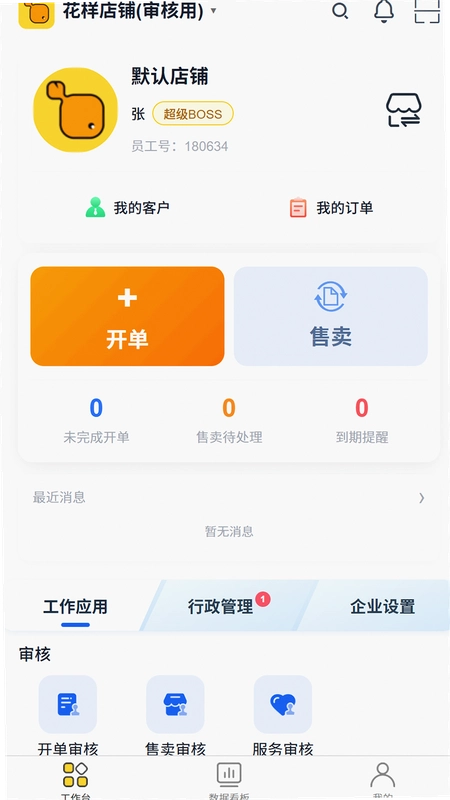Open 售卖审核
Screen dimensions: 450x800
click(175, 715)
